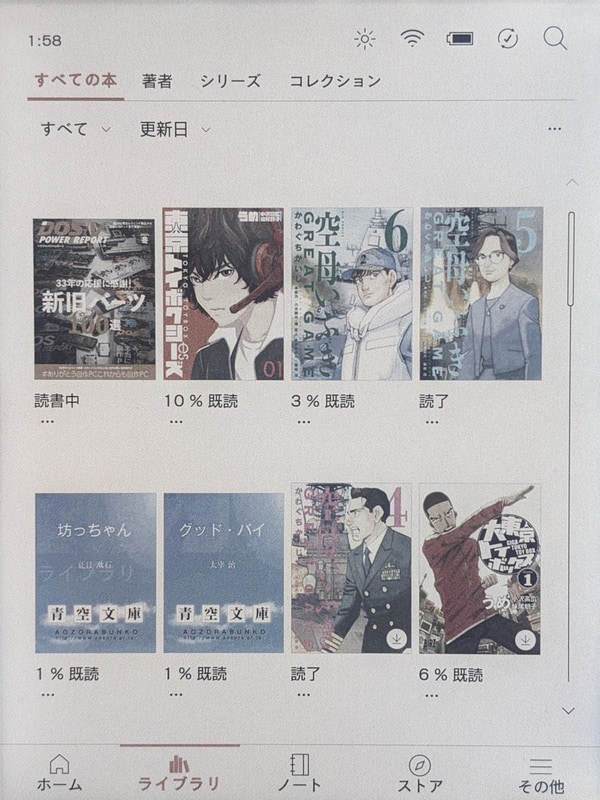Open 空母いぶき Great Game volume 5
600x800 pixels.
(481, 294)
